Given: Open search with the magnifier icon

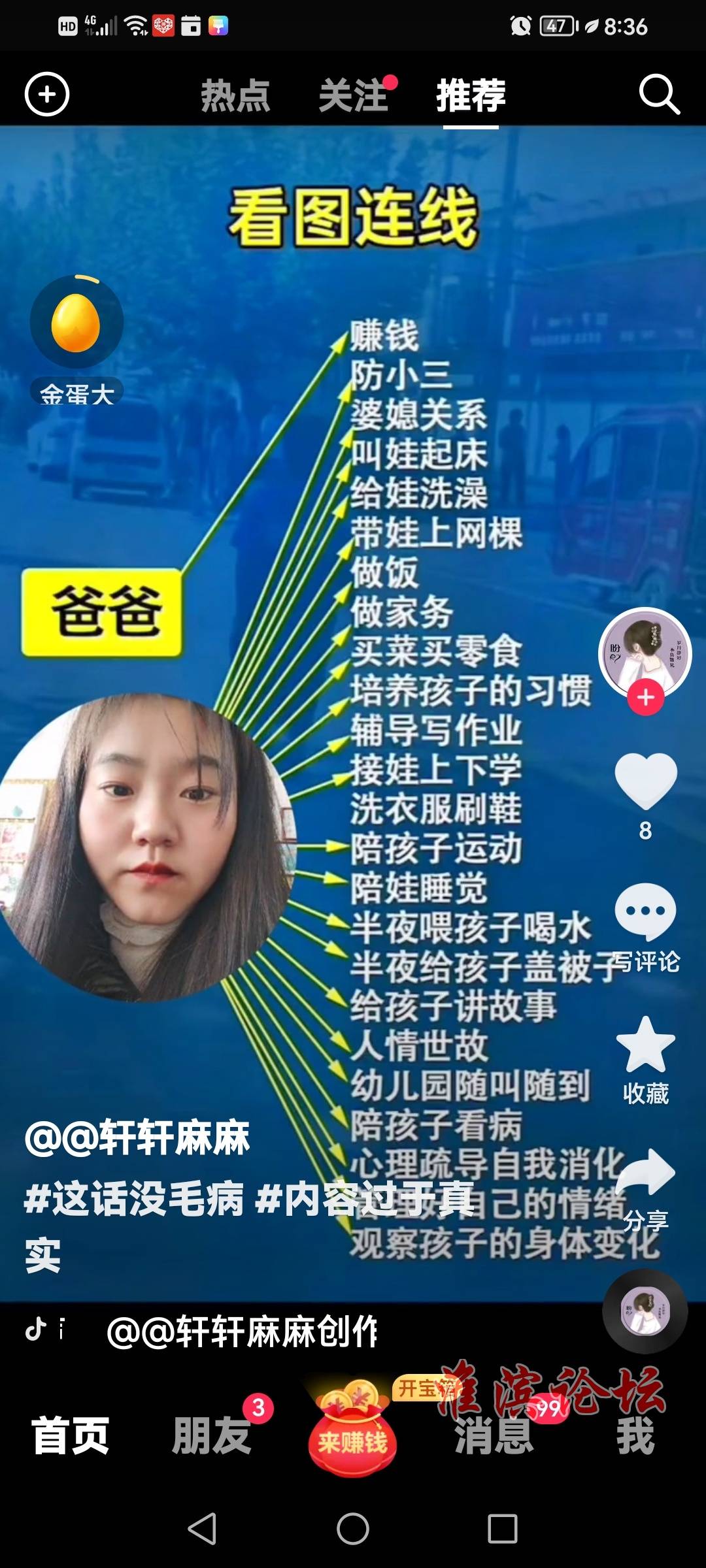Looking at the screenshot, I should click(x=659, y=95).
